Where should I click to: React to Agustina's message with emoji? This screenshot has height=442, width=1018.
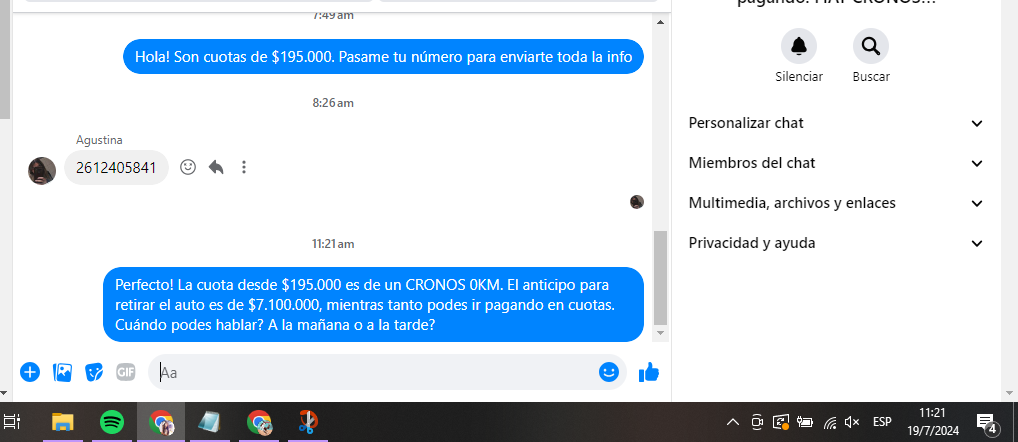point(188,168)
